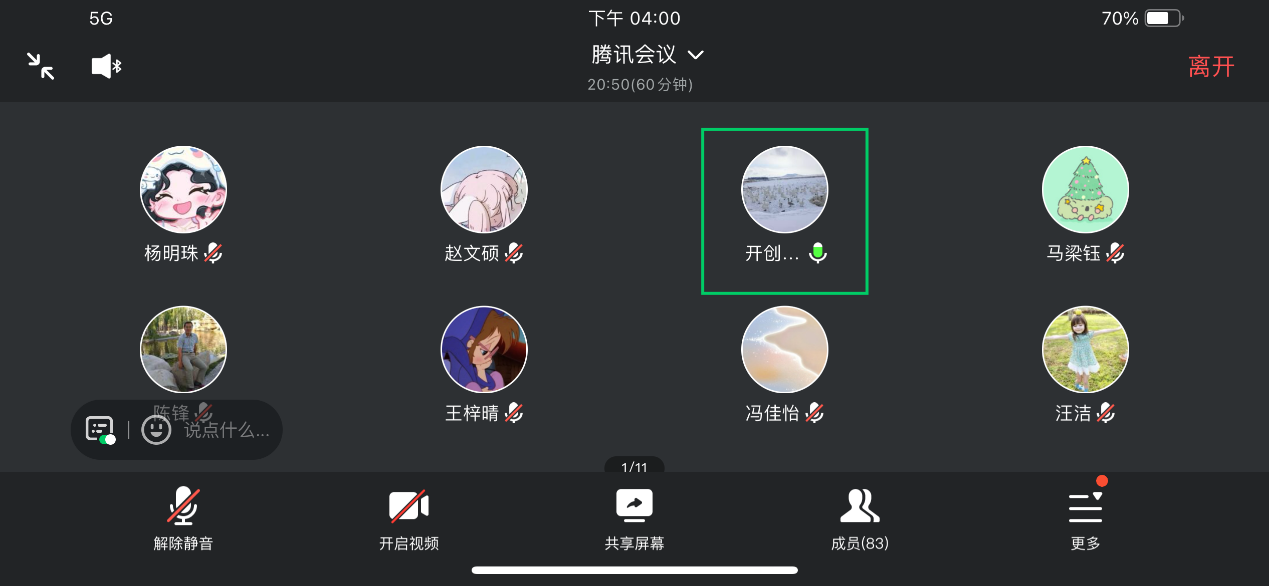Select participant 汪洁

click(x=1085, y=350)
